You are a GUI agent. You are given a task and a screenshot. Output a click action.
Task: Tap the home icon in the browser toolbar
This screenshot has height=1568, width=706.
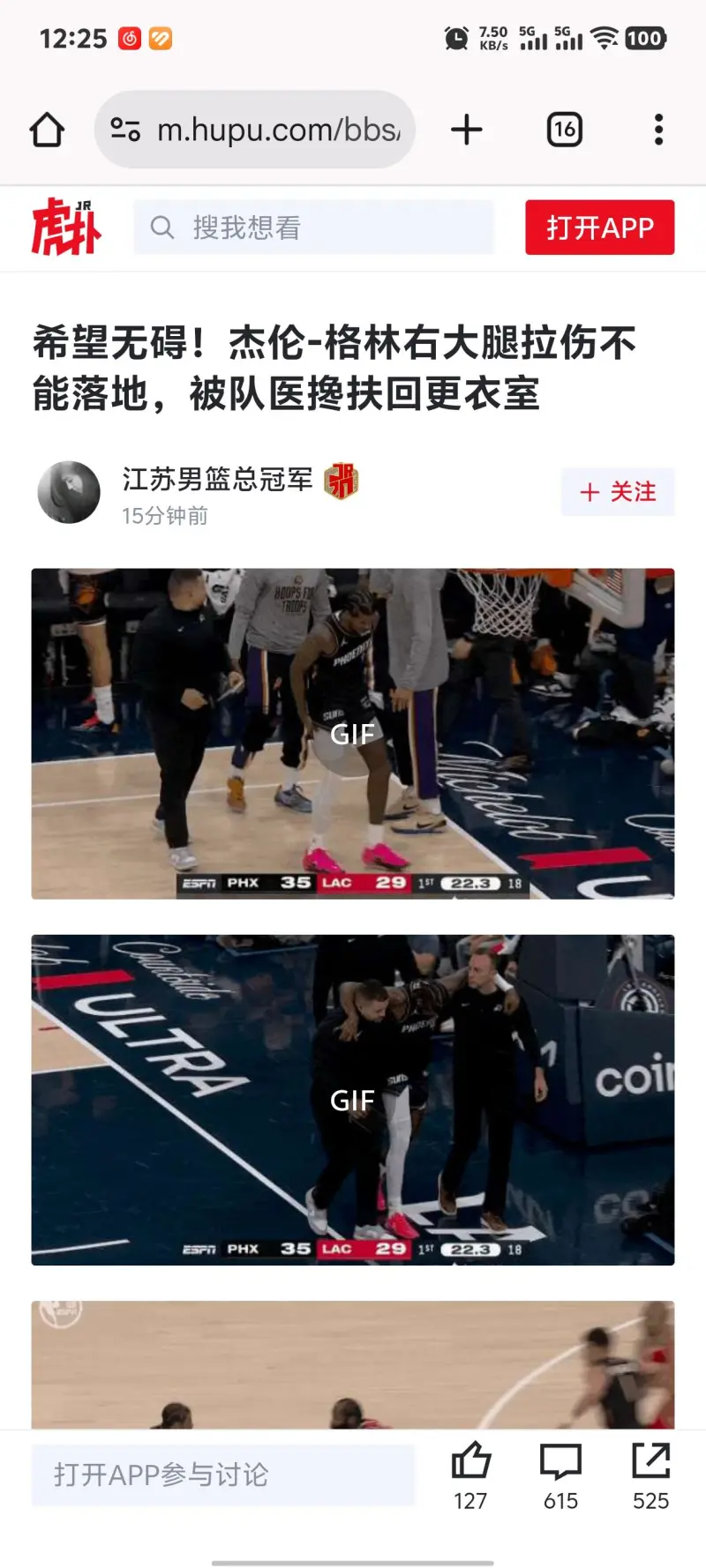[x=47, y=129]
